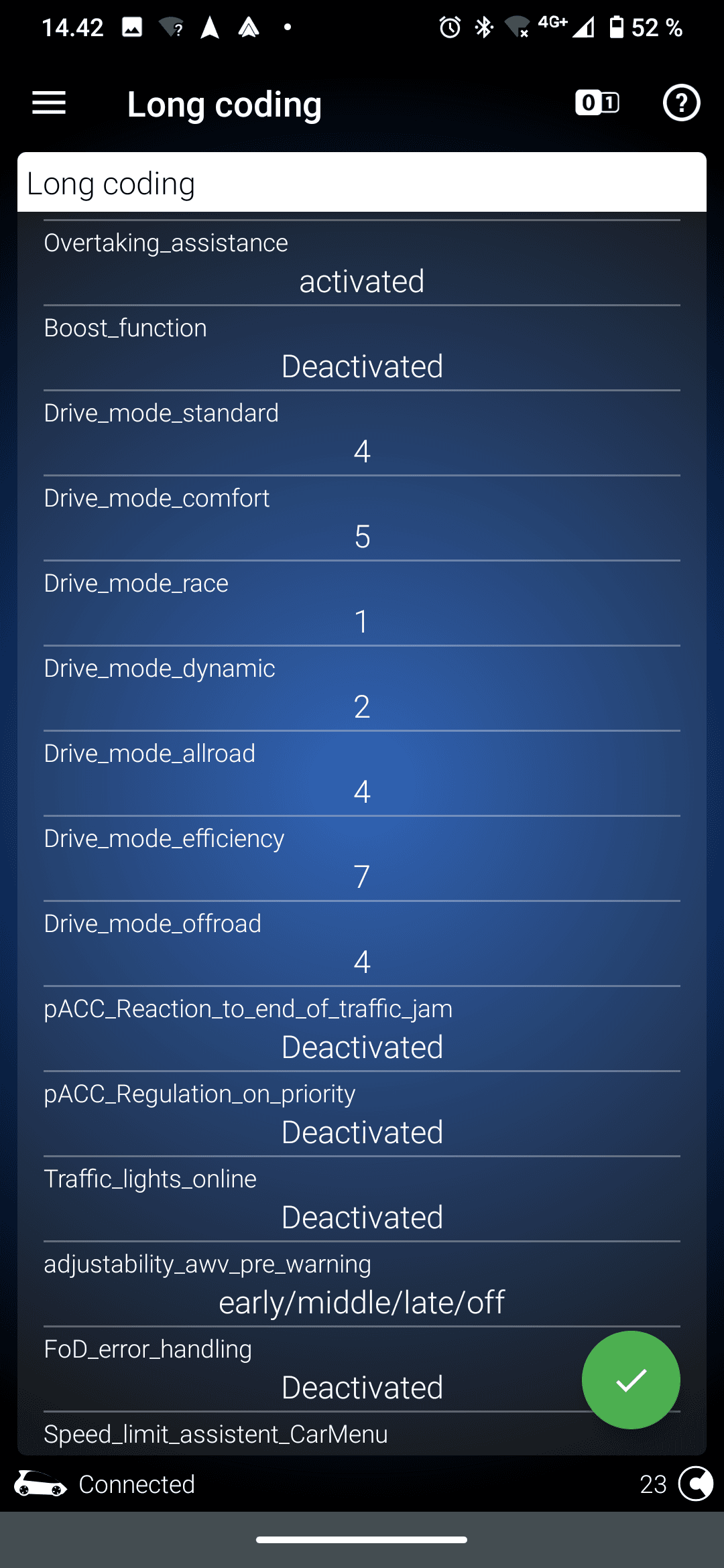Image resolution: width=724 pixels, height=1568 pixels.
Task: Modify Drive_mode_race setting
Action: (x=362, y=604)
